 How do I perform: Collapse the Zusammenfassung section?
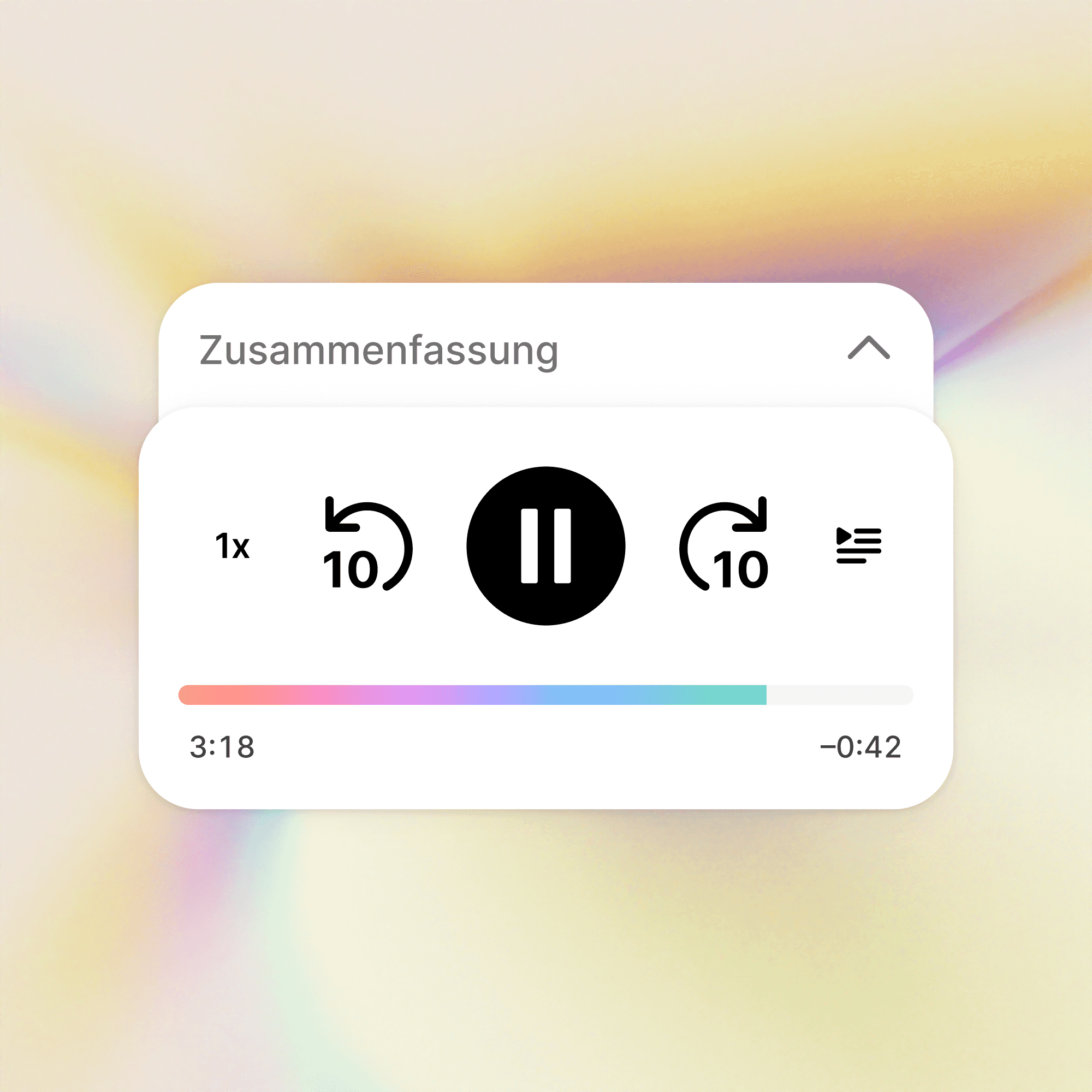869,348
